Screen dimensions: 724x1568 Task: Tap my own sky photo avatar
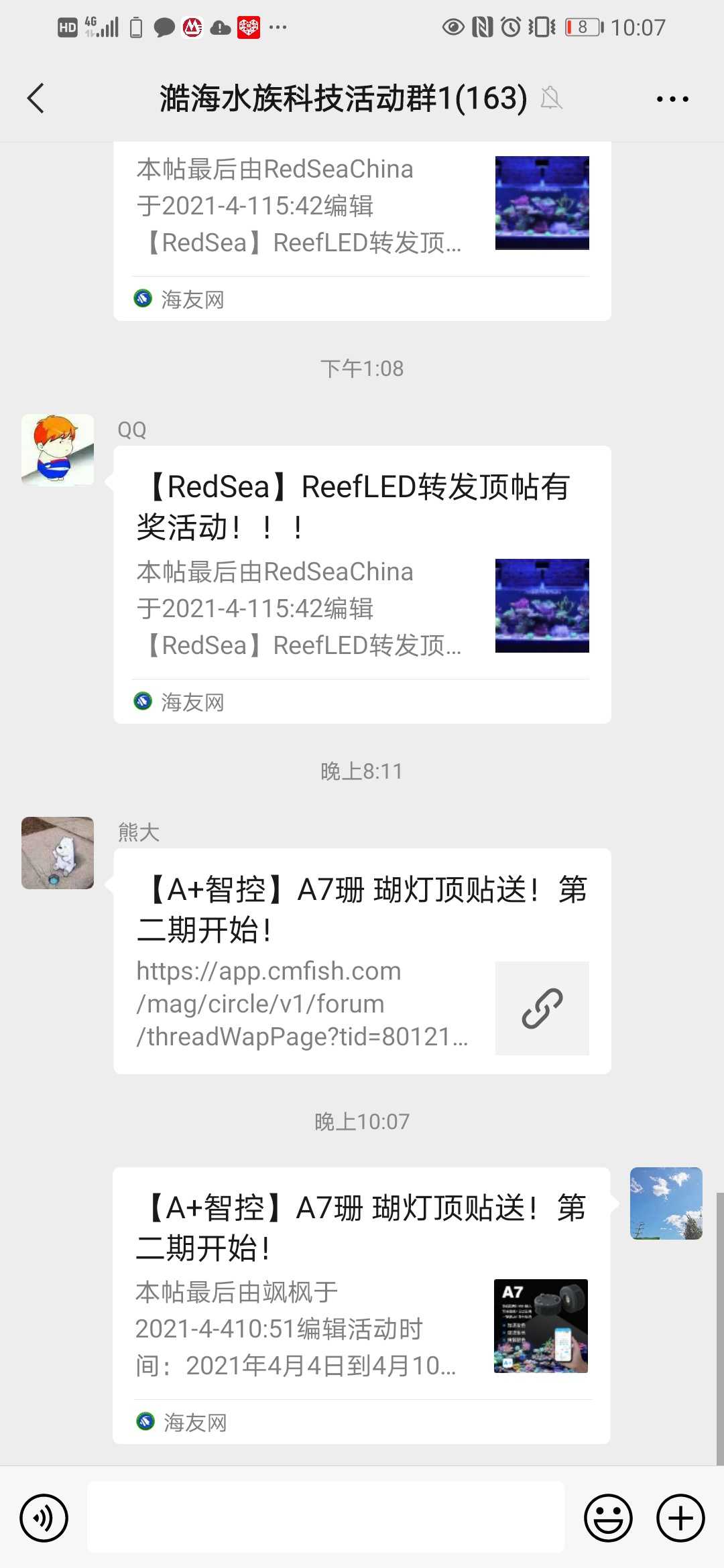666,1203
